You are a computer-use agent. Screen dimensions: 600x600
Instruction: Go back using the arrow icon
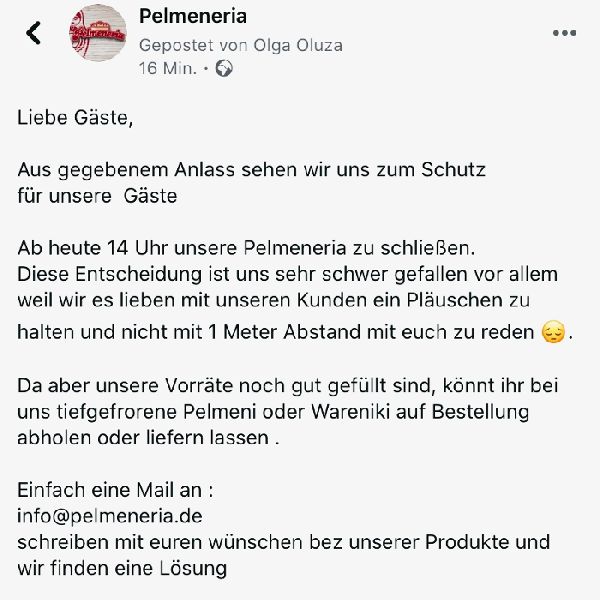(x=34, y=33)
